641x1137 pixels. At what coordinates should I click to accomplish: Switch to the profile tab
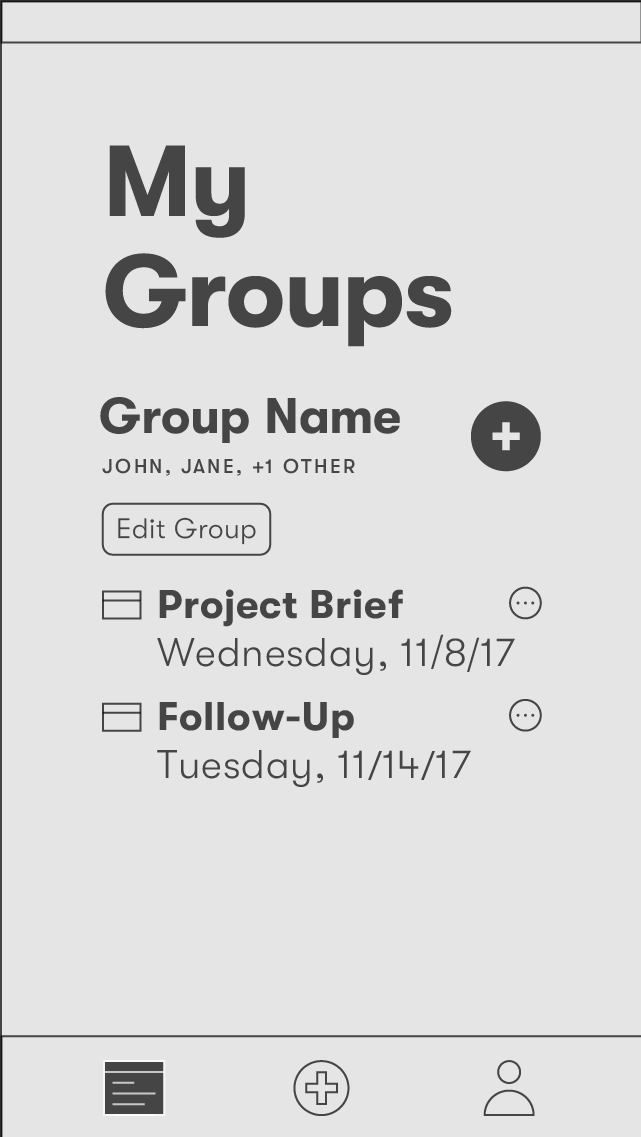click(x=509, y=1088)
